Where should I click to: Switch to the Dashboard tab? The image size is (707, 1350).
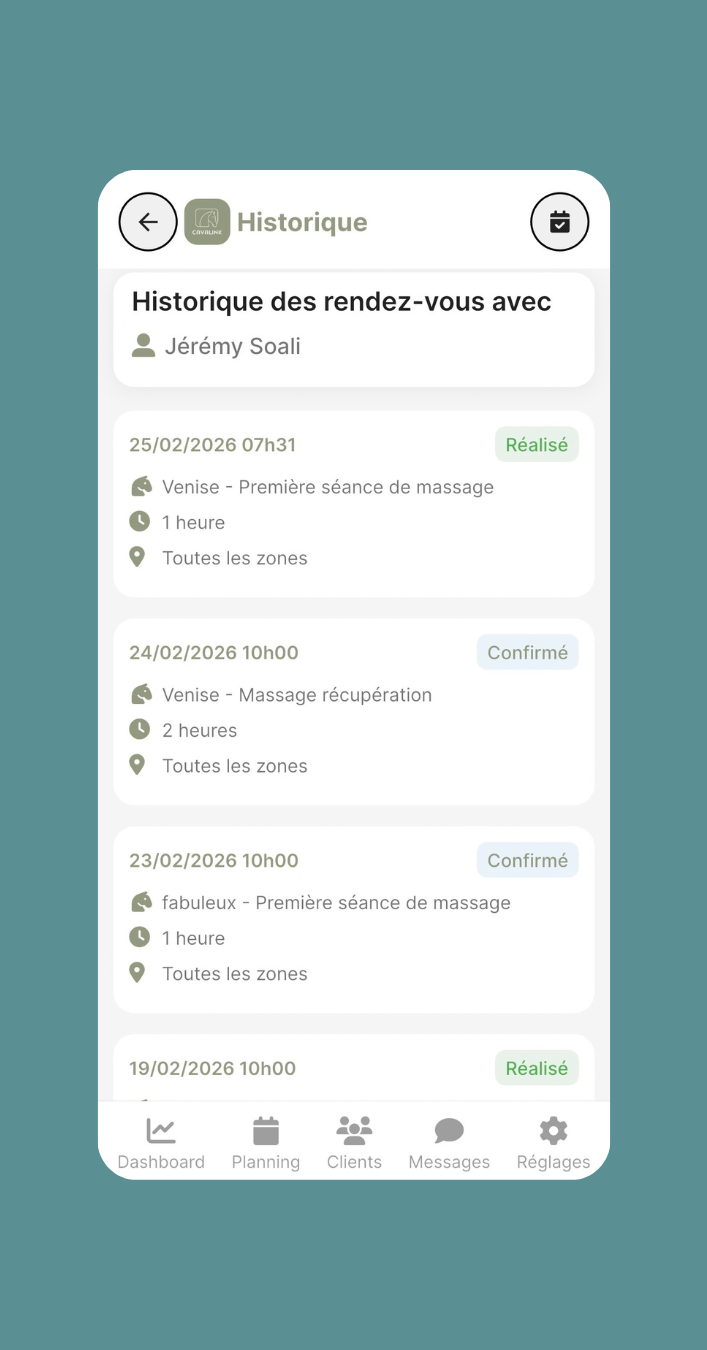161,1143
